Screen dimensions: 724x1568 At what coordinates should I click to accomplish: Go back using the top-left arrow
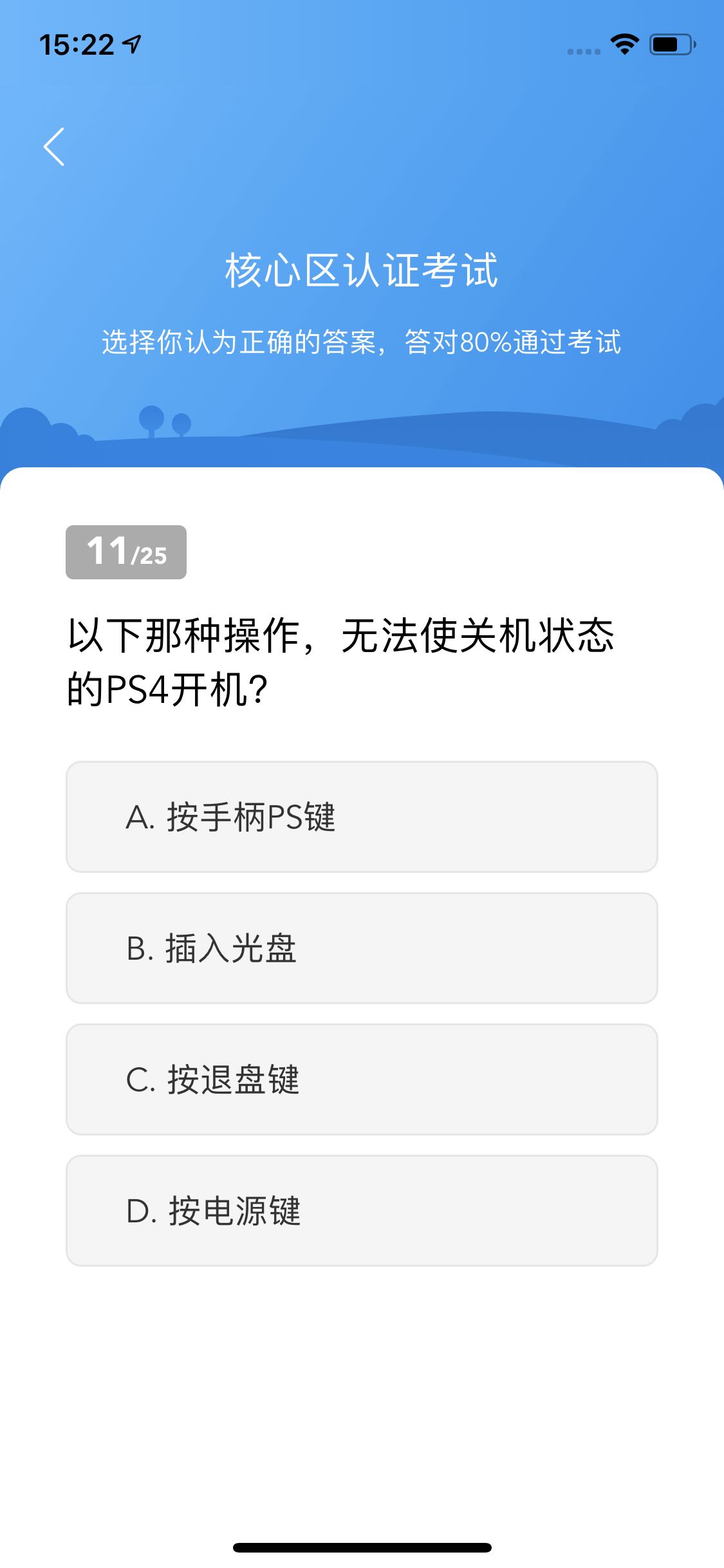coord(54,147)
